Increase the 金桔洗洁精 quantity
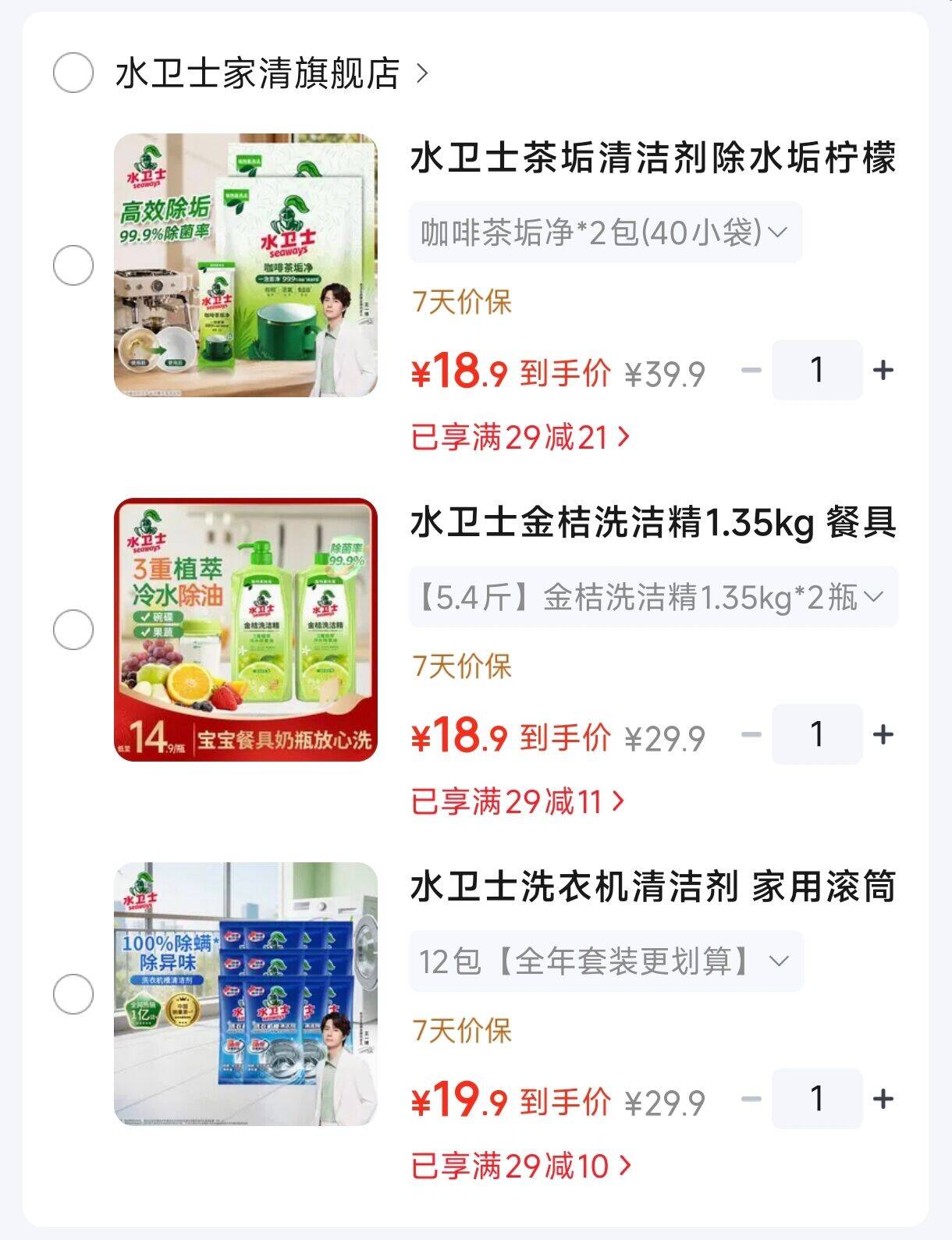This screenshot has width=952, height=1240. (883, 734)
